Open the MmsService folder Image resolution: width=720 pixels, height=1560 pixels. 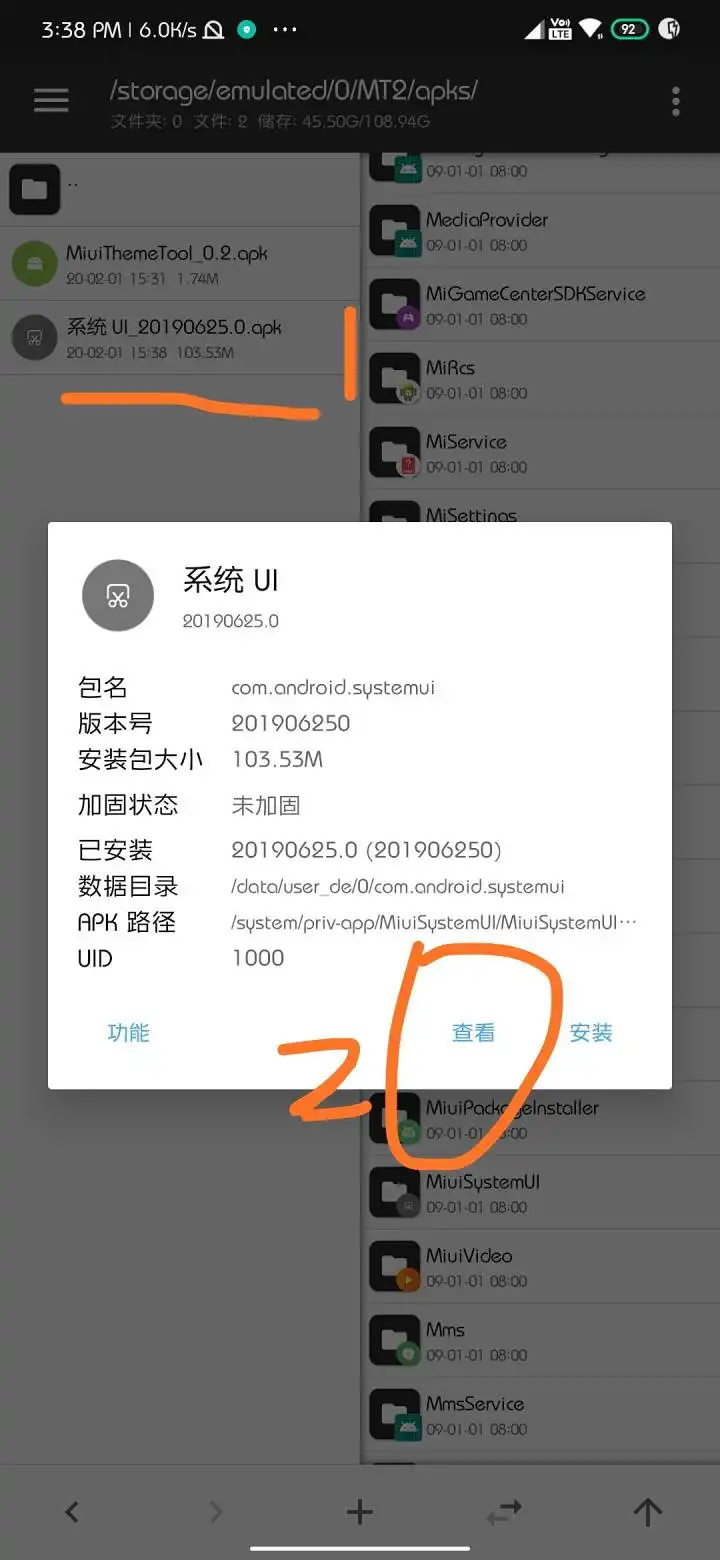(540, 1415)
